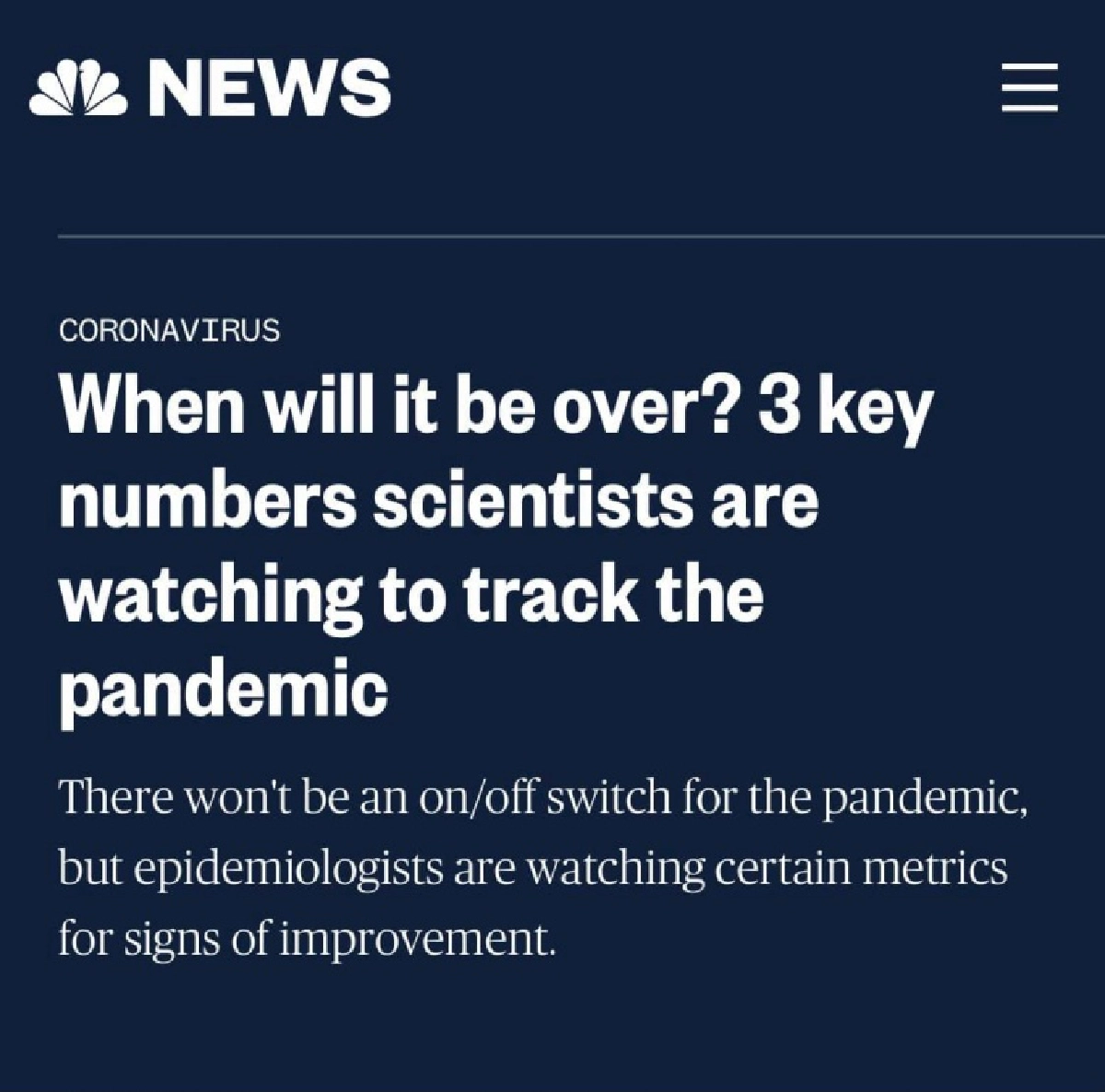Image resolution: width=1105 pixels, height=1092 pixels.
Task: Open the hamburger navigation menu
Action: pyautogui.click(x=1029, y=88)
